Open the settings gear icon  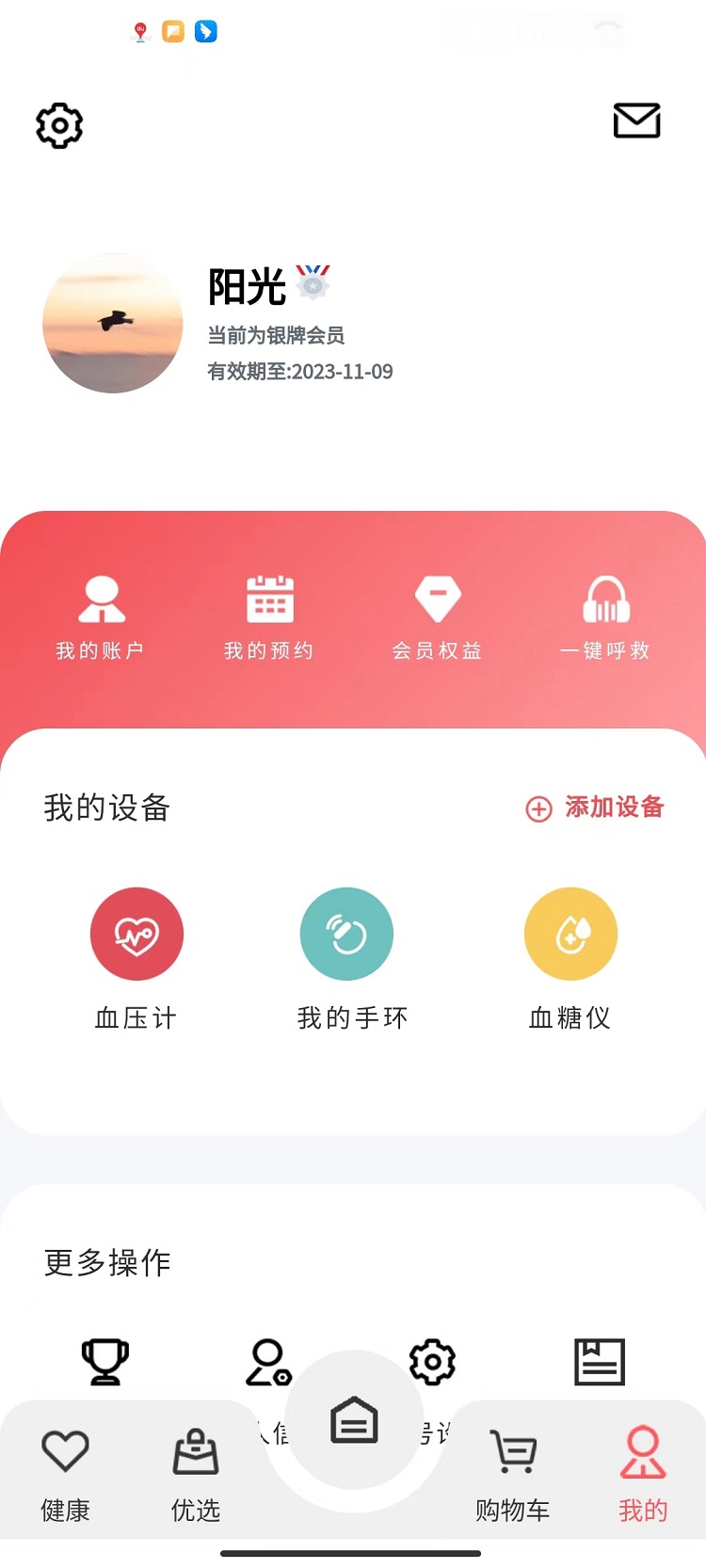pos(59,125)
